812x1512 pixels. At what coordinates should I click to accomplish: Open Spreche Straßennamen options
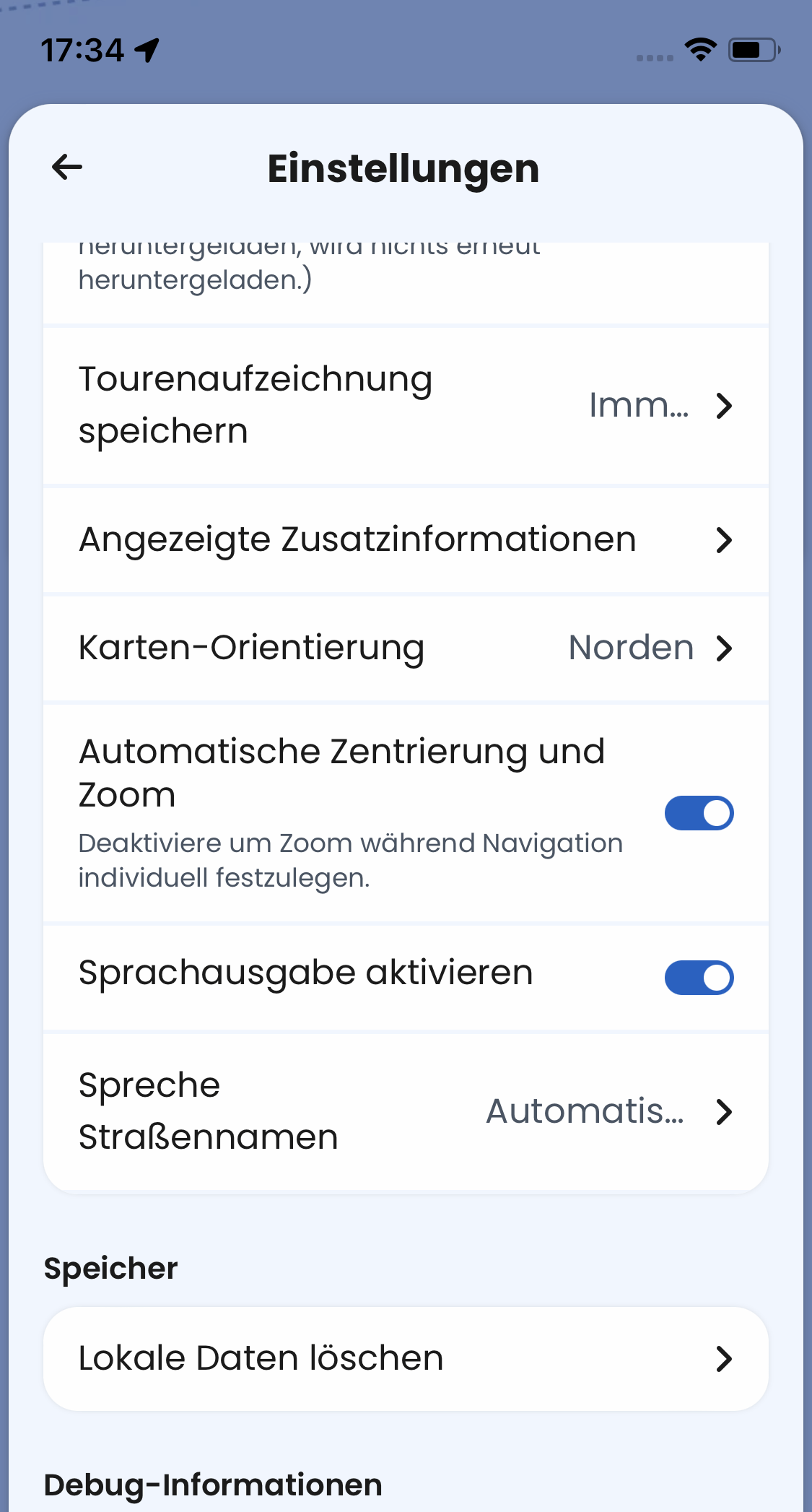click(x=406, y=1111)
